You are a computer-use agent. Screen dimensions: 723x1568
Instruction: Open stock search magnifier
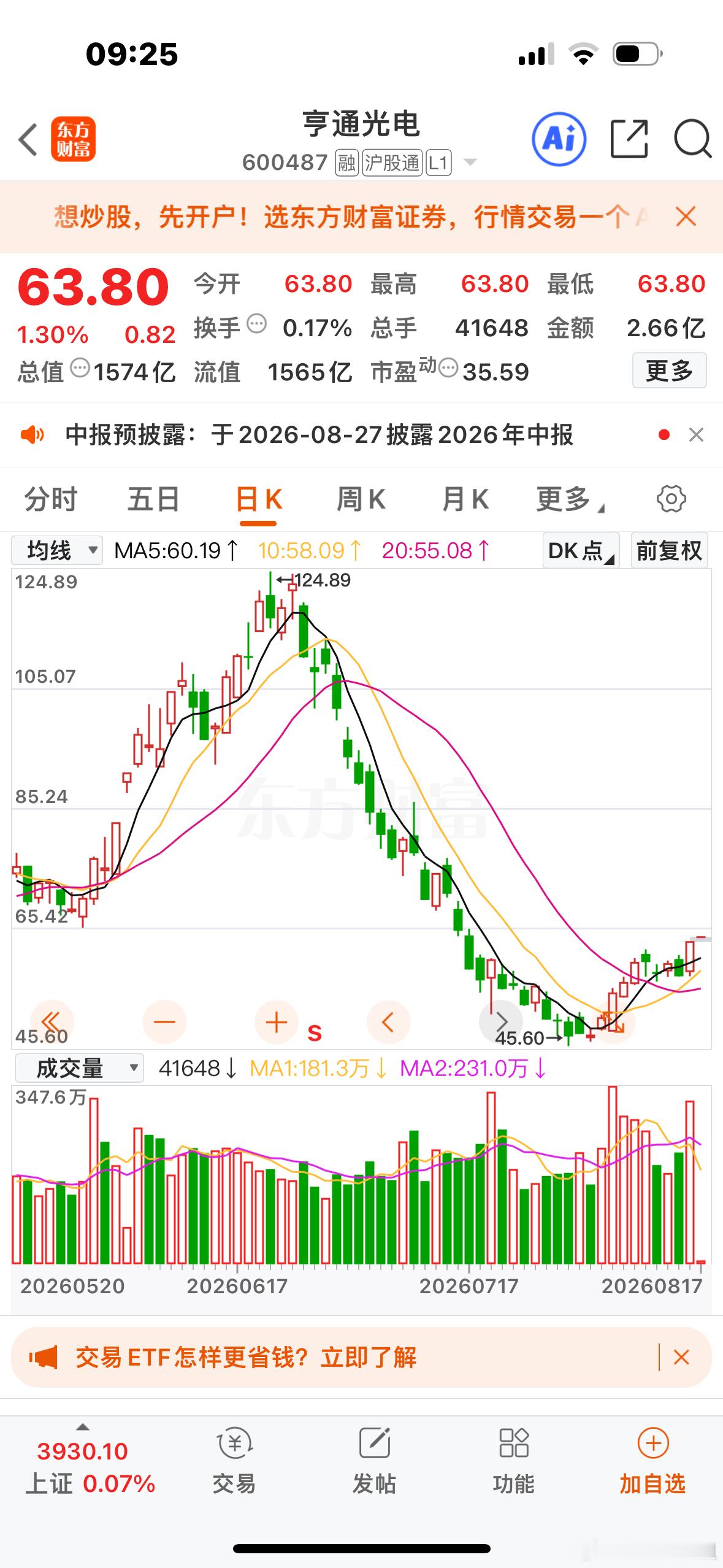pos(692,140)
